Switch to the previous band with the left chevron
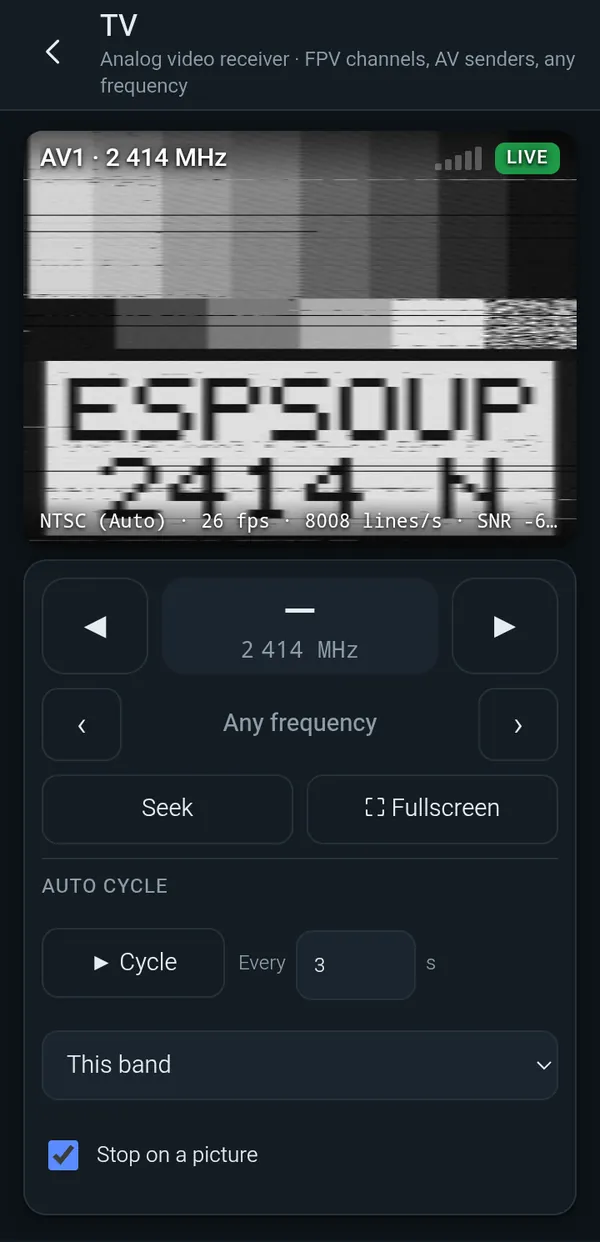Screen dimensions: 600x1242 (82, 725)
